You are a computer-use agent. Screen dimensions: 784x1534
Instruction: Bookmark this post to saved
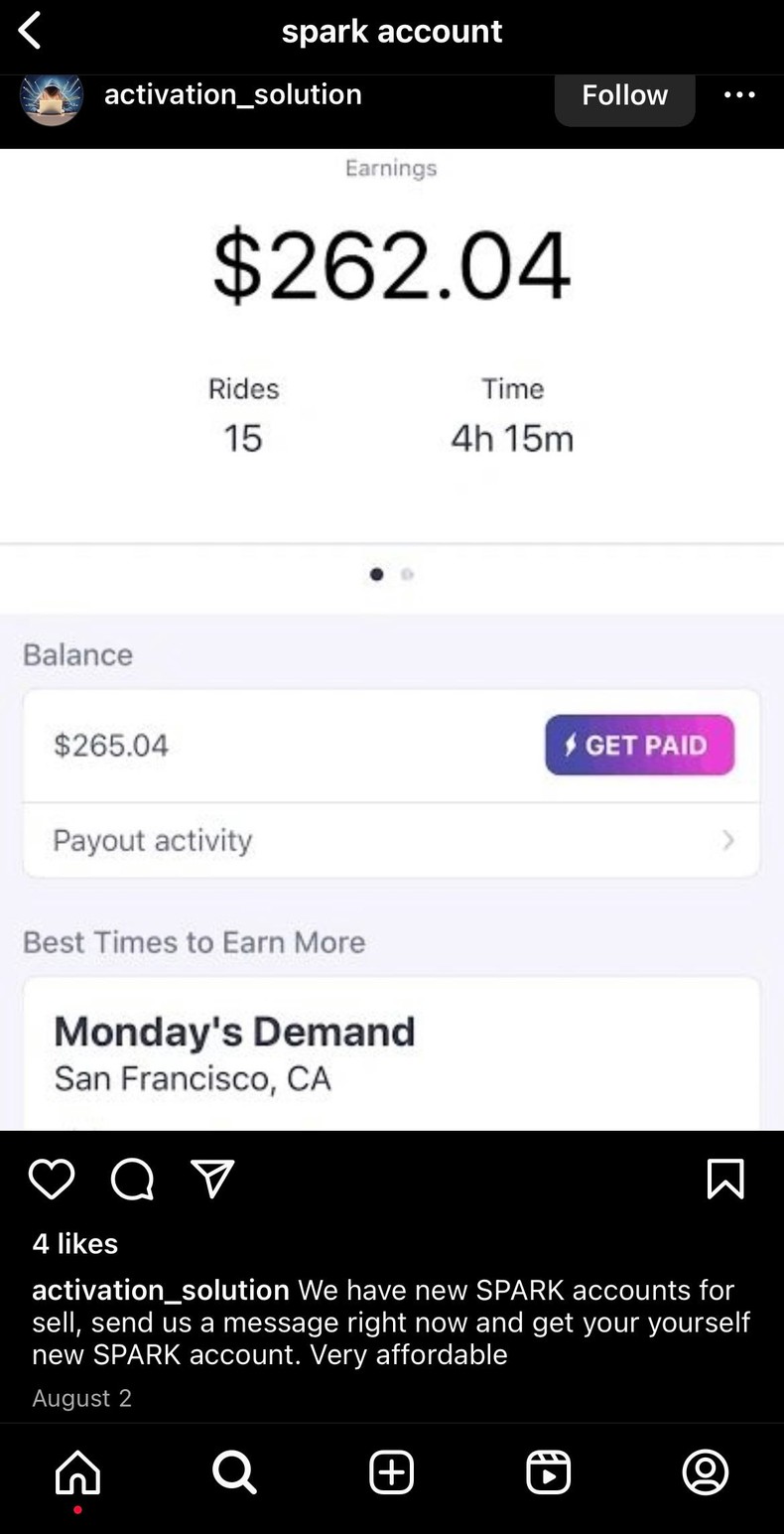[x=725, y=1179]
